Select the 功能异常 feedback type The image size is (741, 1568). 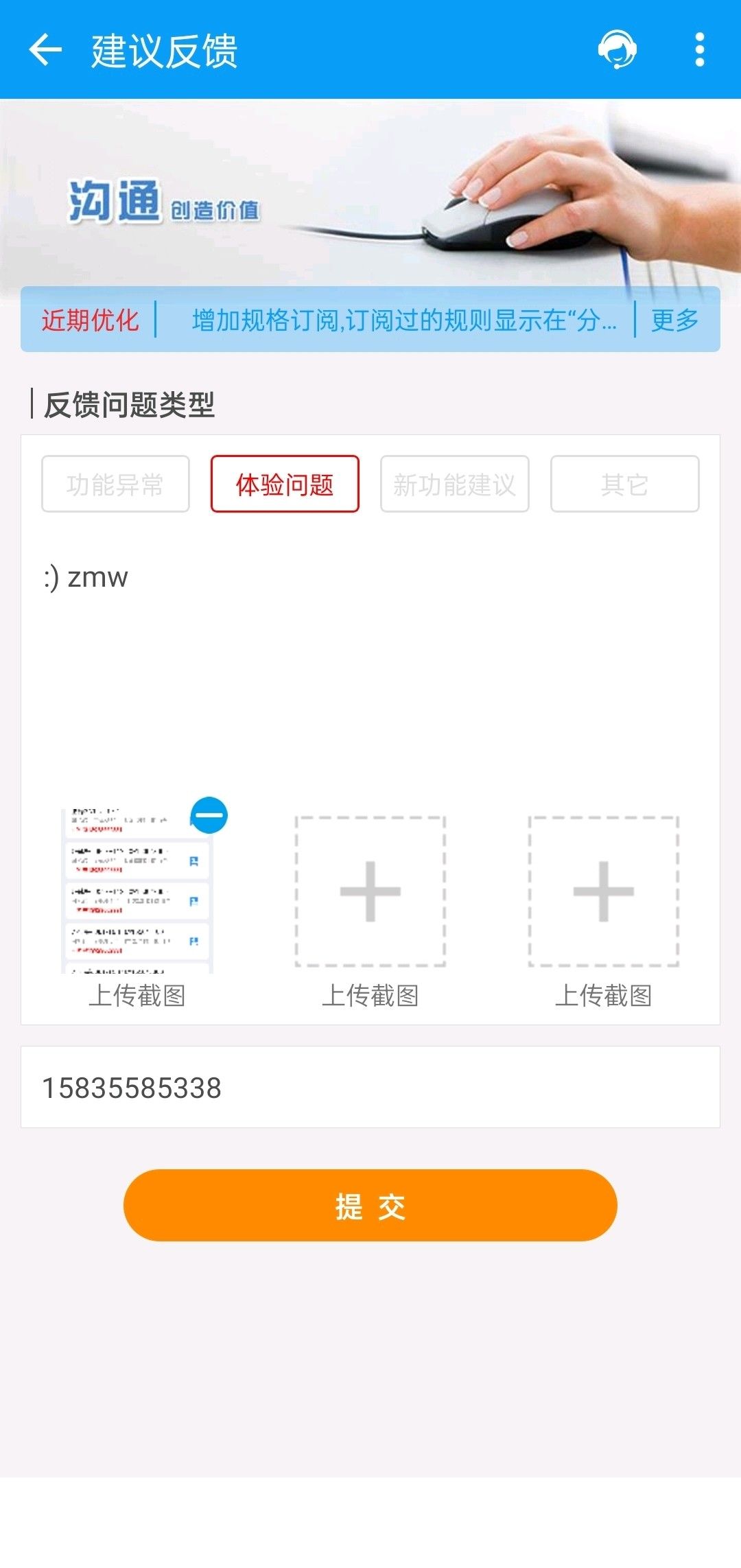pos(115,484)
